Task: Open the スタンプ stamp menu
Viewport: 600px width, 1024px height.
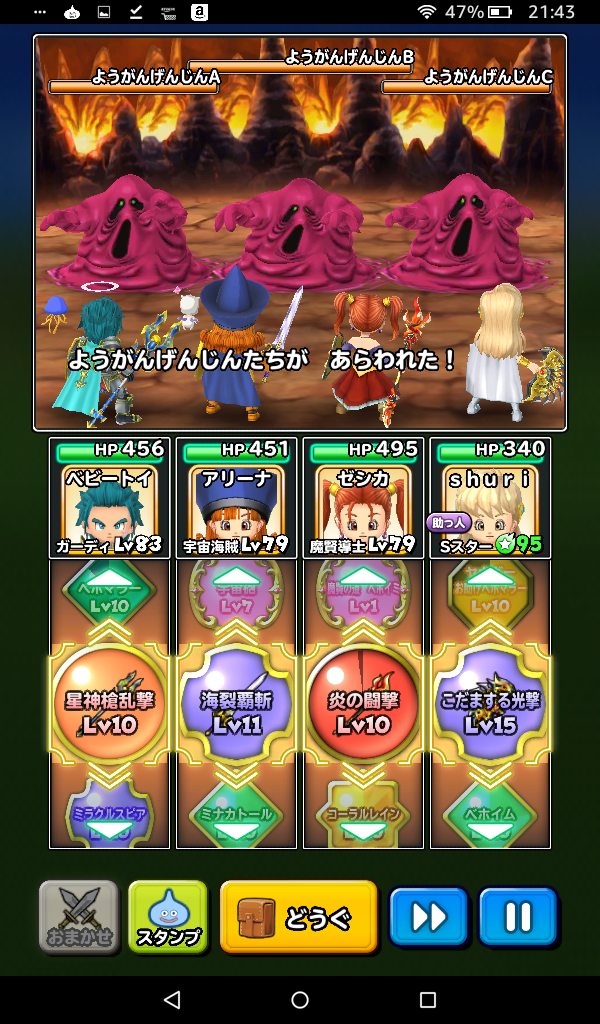Action: tap(168, 916)
